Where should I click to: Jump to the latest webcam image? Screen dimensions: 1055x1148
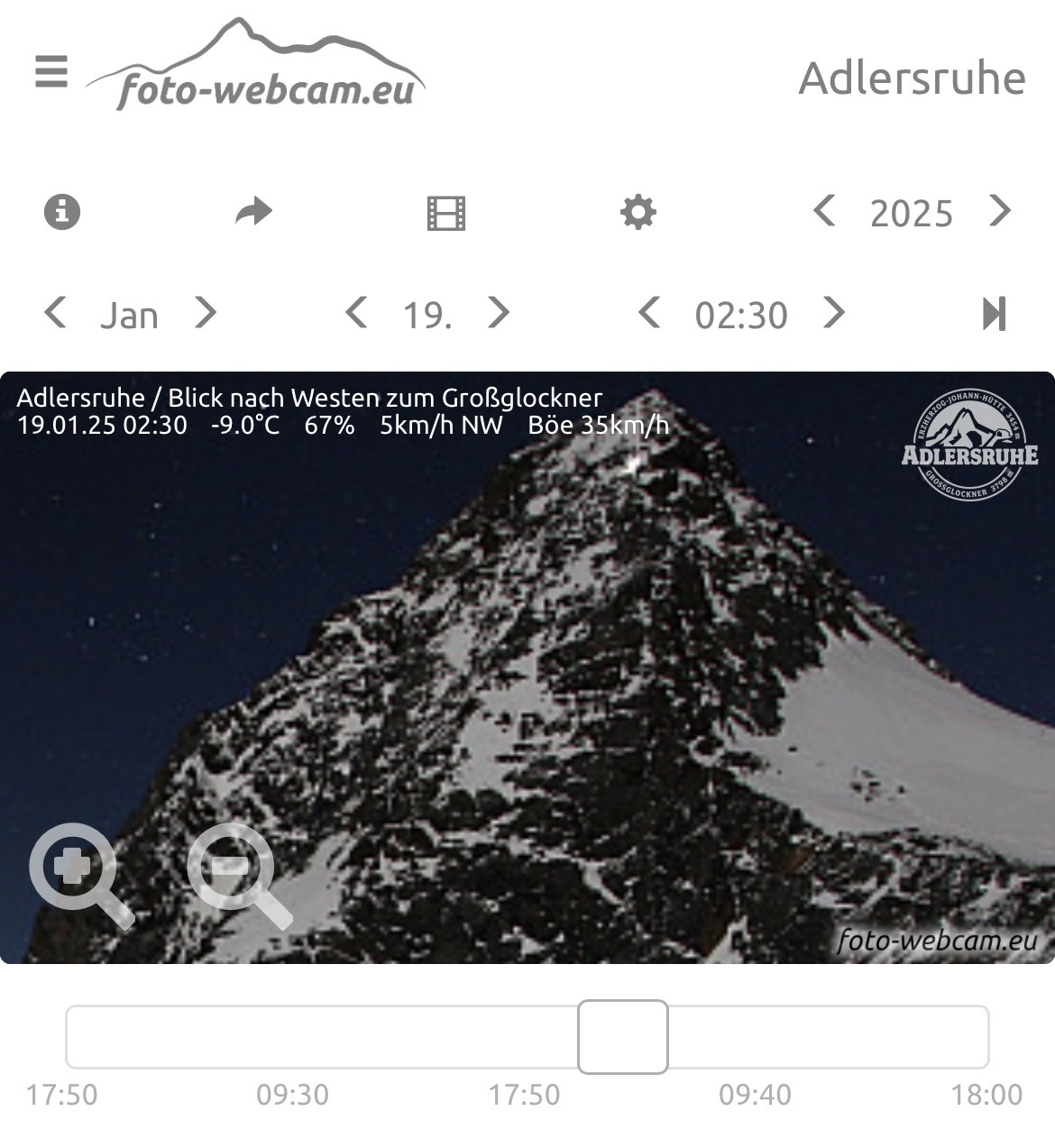coord(994,314)
